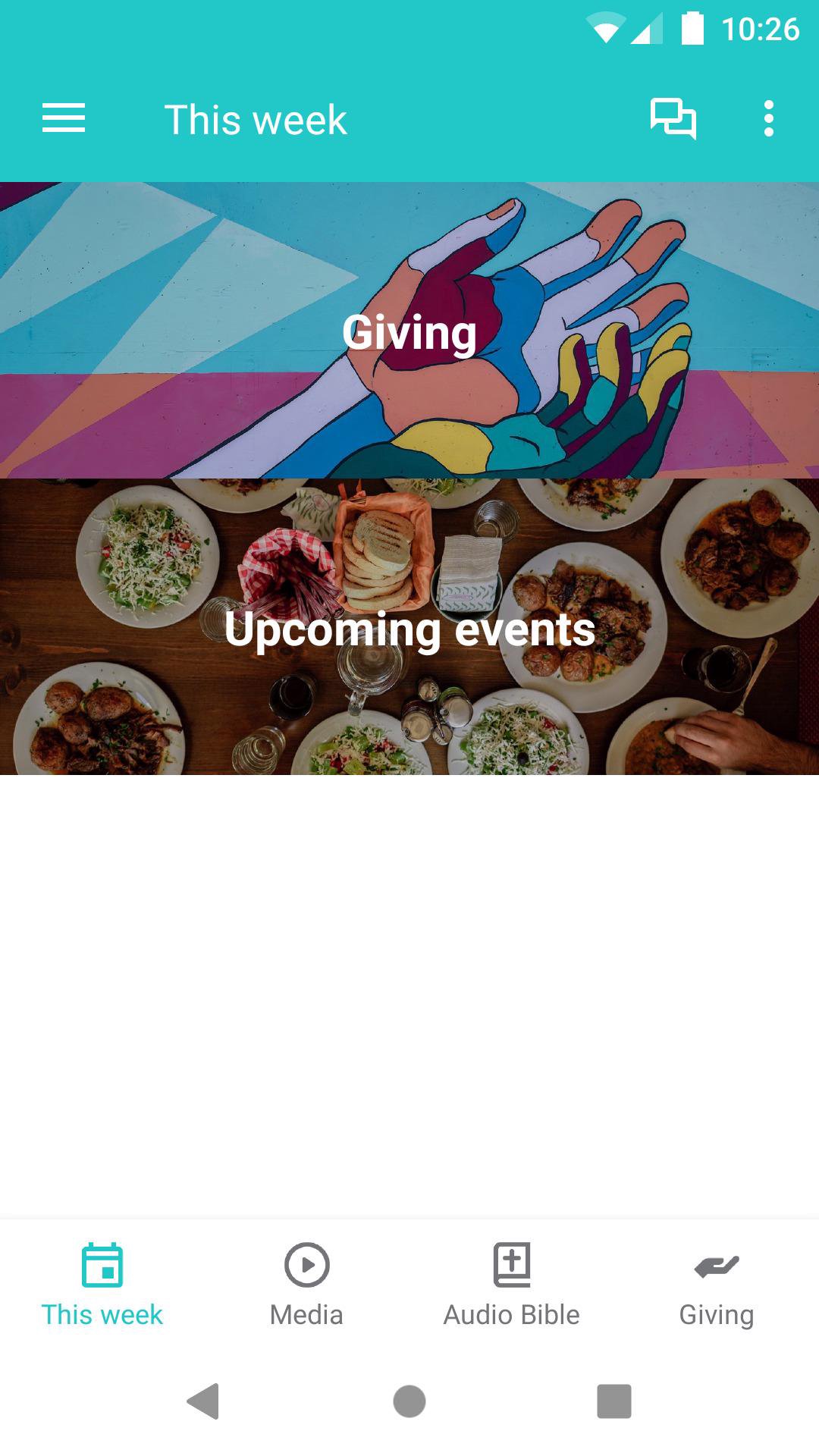Go to the home screen

tap(409, 1401)
